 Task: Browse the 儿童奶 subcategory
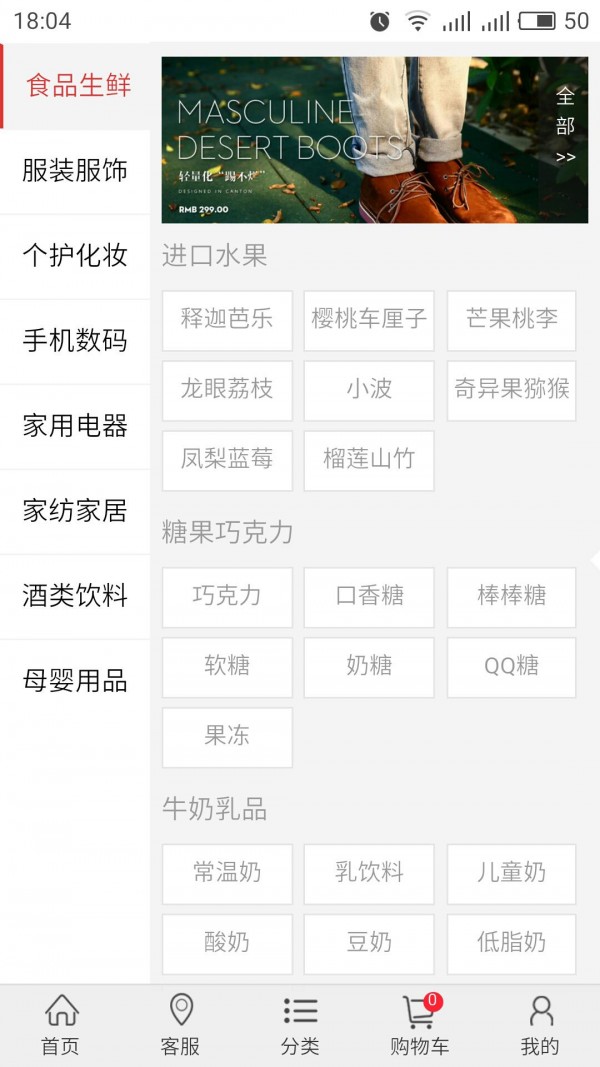coord(511,873)
